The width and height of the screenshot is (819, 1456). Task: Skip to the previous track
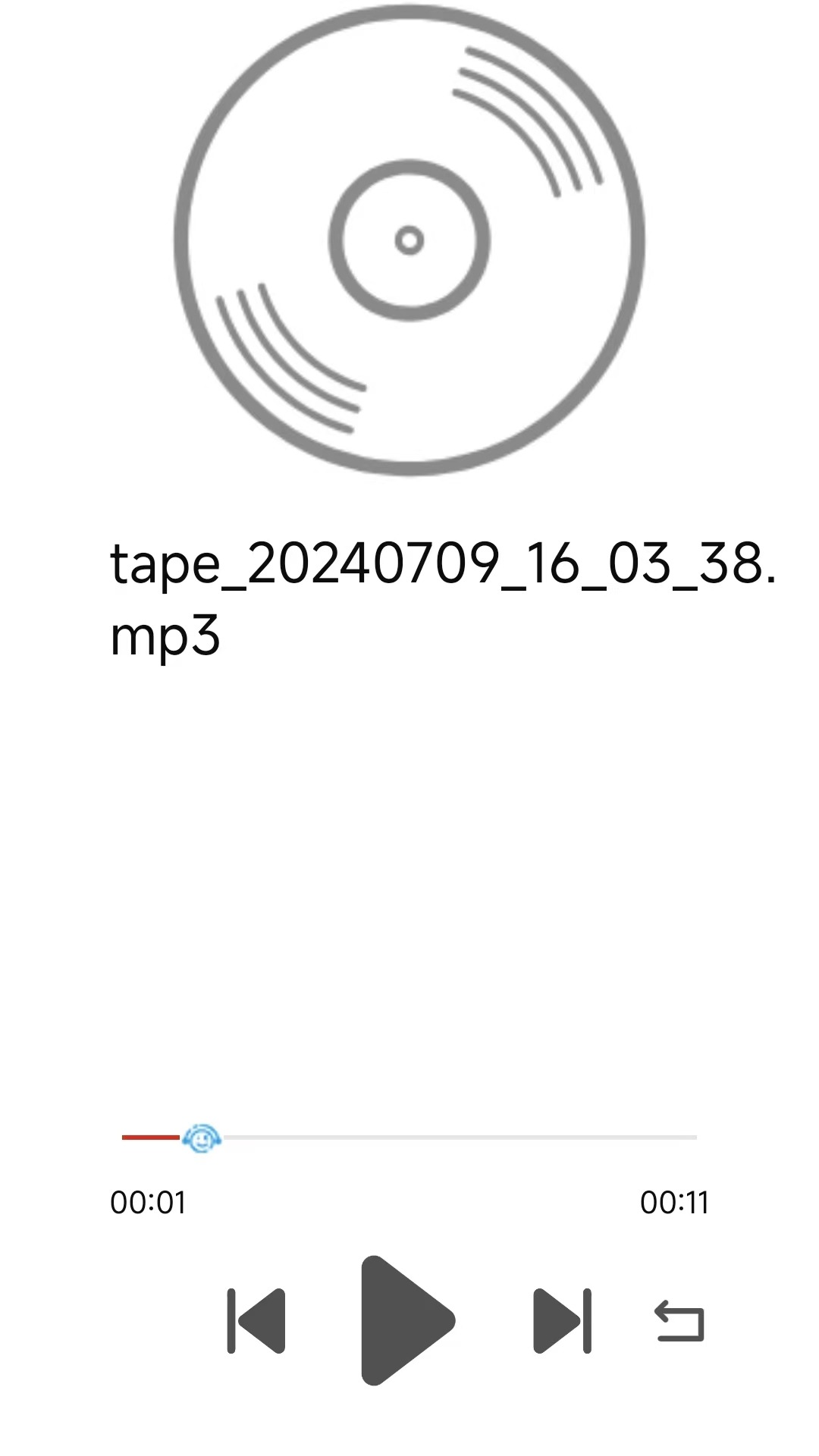coord(256,1320)
